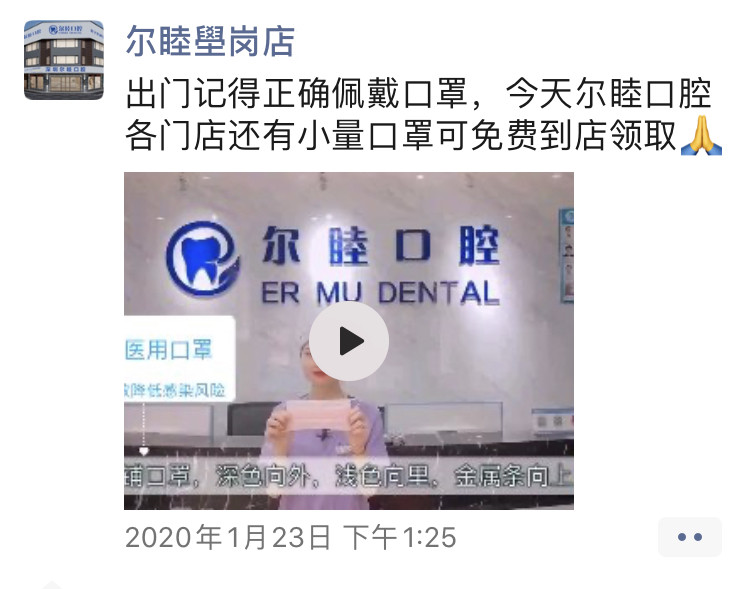Open 尔睦壆岗店 profile avatar
This screenshot has height=589, width=750.
(64, 60)
